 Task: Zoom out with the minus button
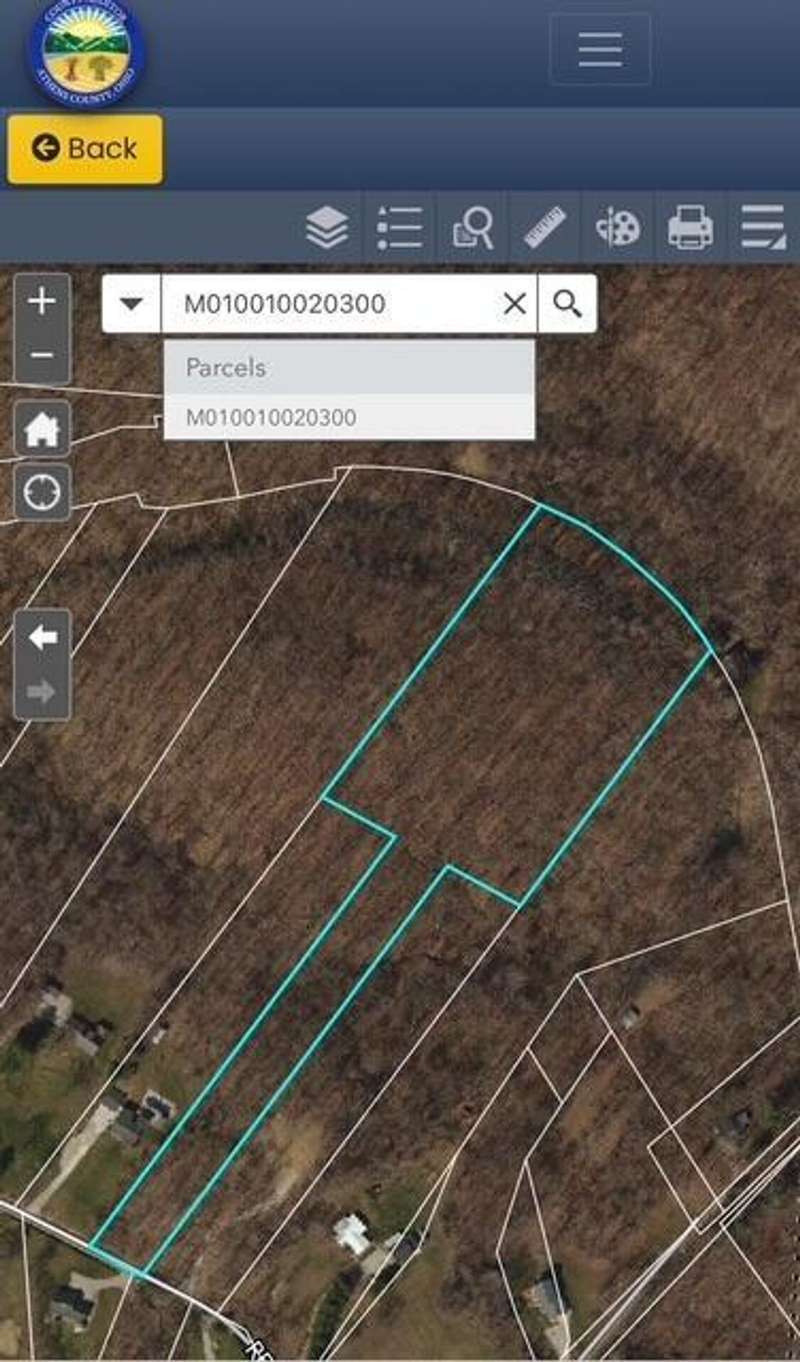point(42,355)
